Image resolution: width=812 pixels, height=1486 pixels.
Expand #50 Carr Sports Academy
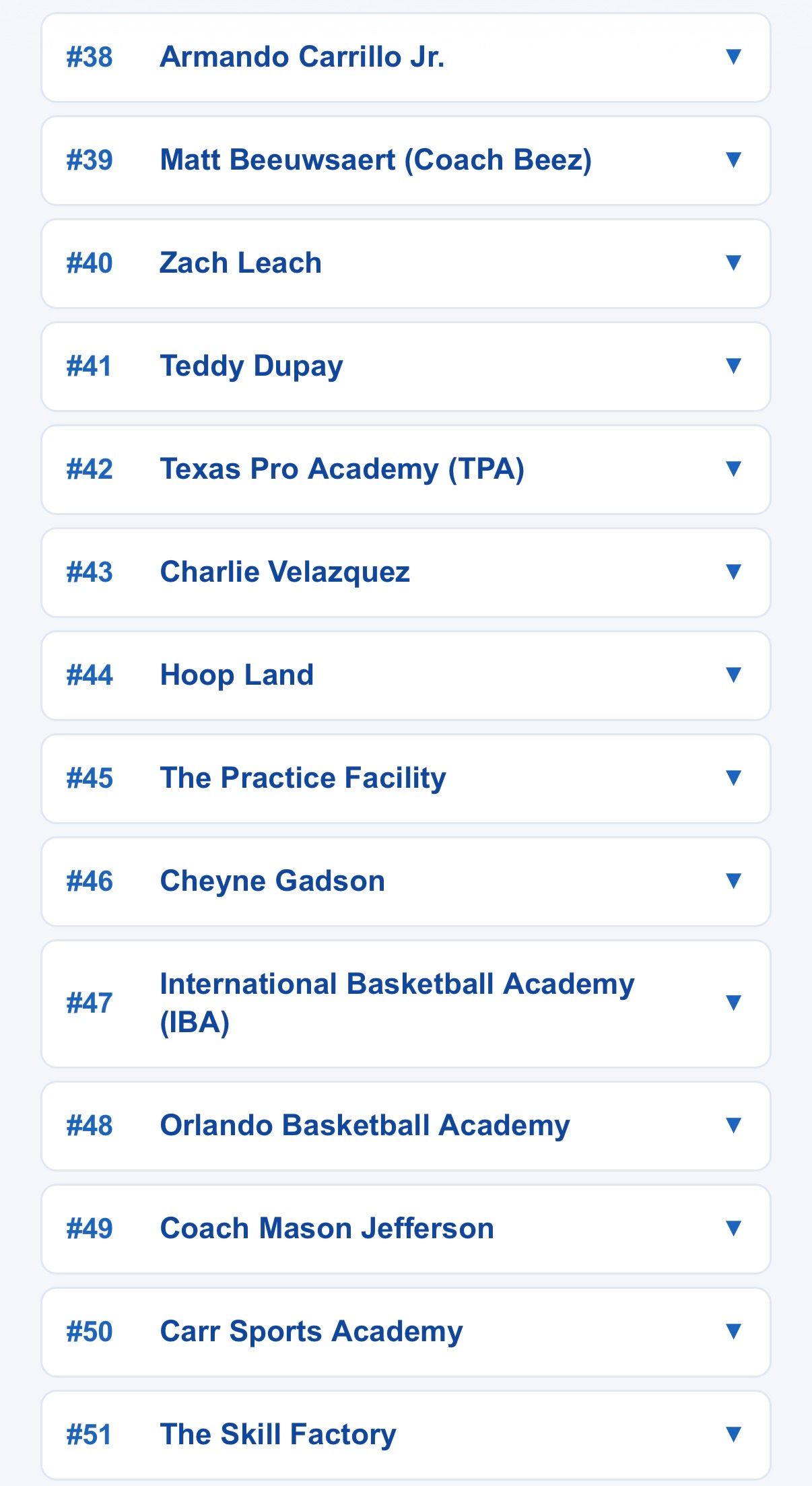(405, 1332)
